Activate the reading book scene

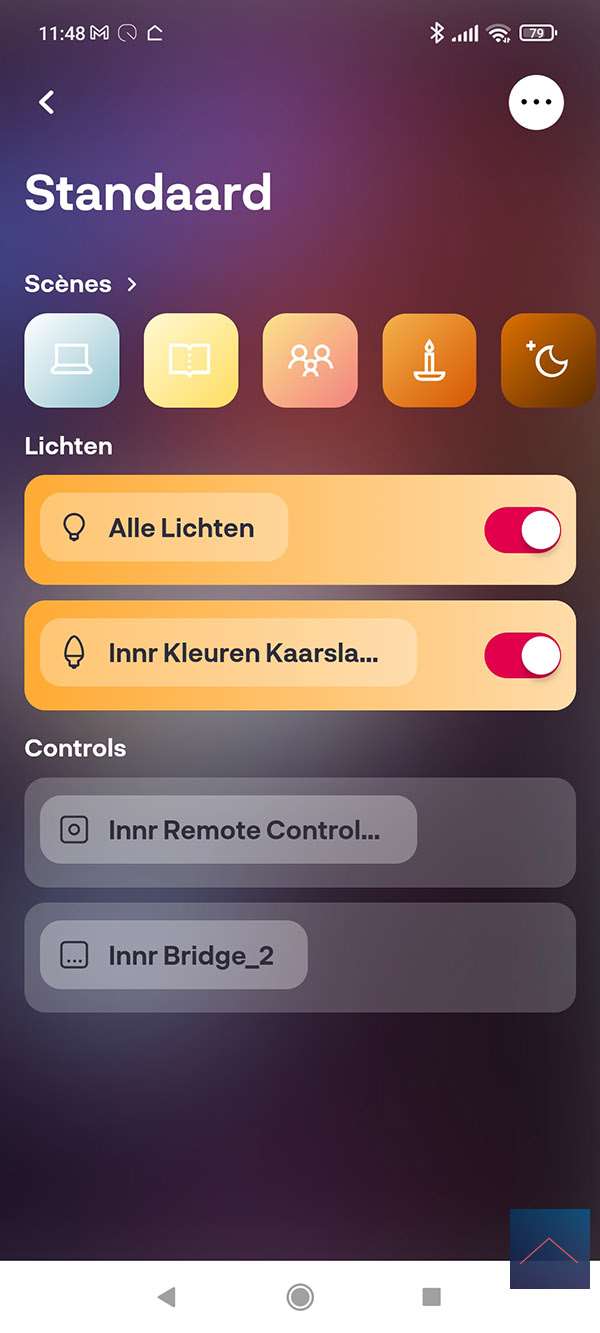(x=191, y=360)
